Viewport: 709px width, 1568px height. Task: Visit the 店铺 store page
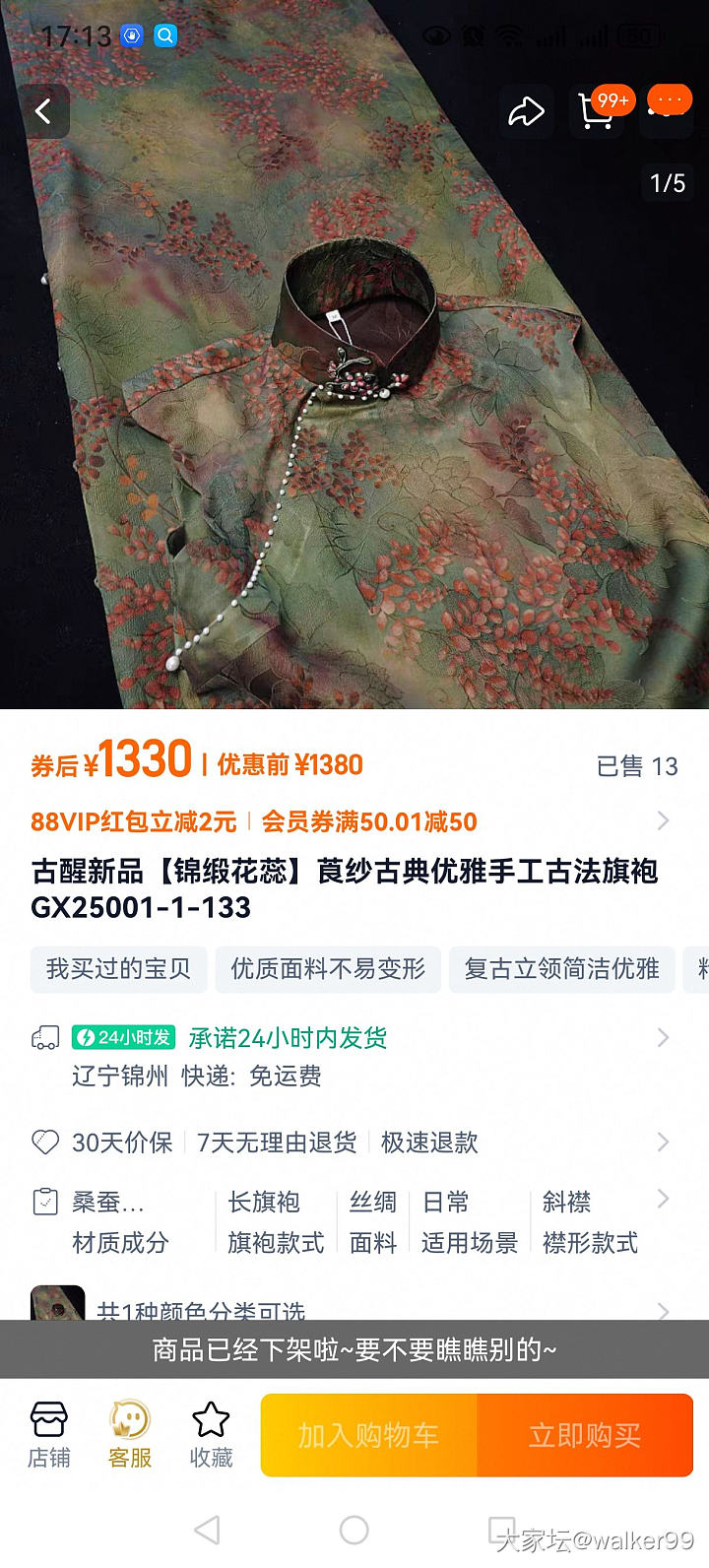pyautogui.click(x=48, y=1435)
